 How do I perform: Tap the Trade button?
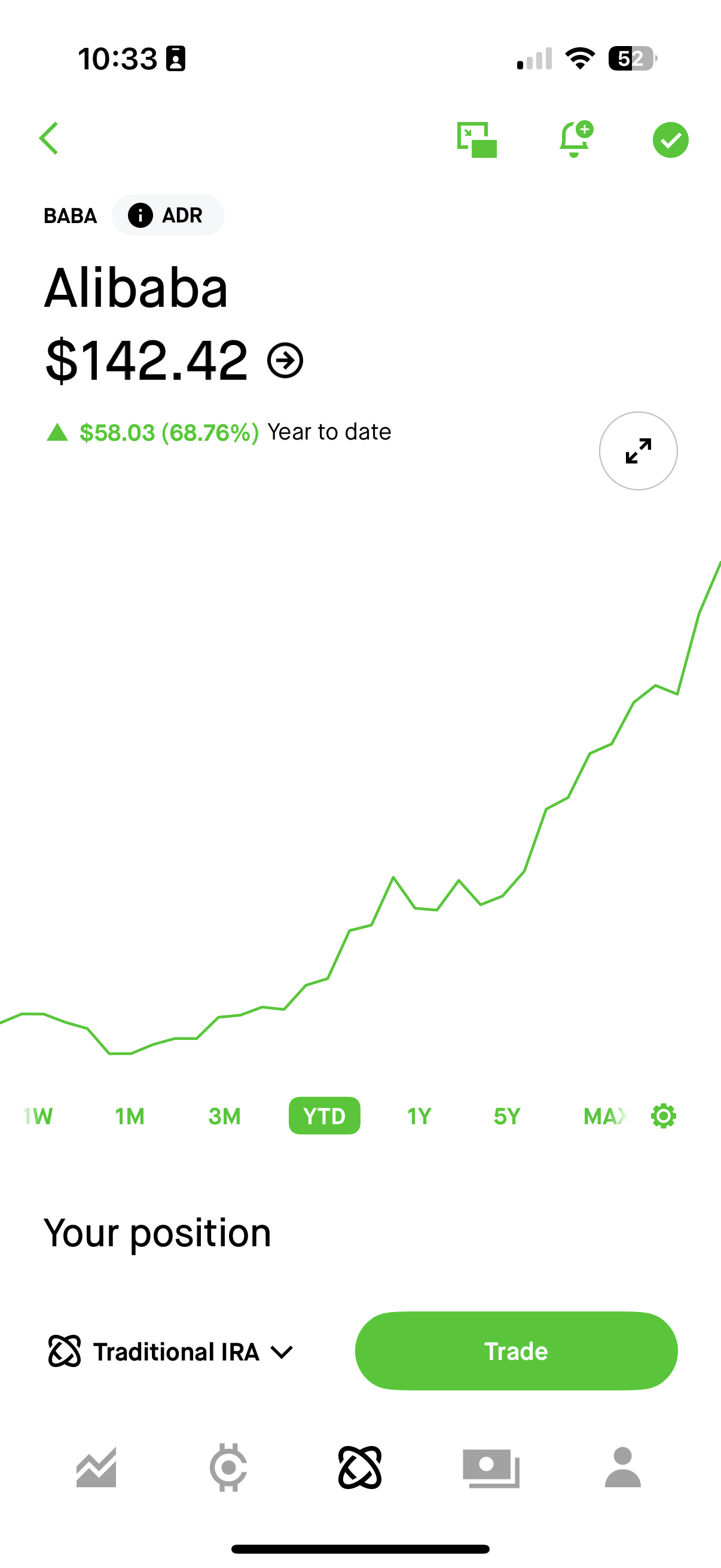[516, 1352]
